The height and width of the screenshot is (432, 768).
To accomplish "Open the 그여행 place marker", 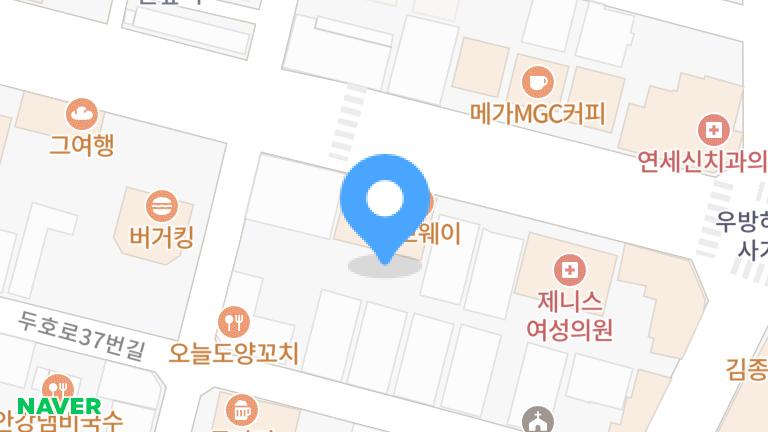I will (81, 113).
